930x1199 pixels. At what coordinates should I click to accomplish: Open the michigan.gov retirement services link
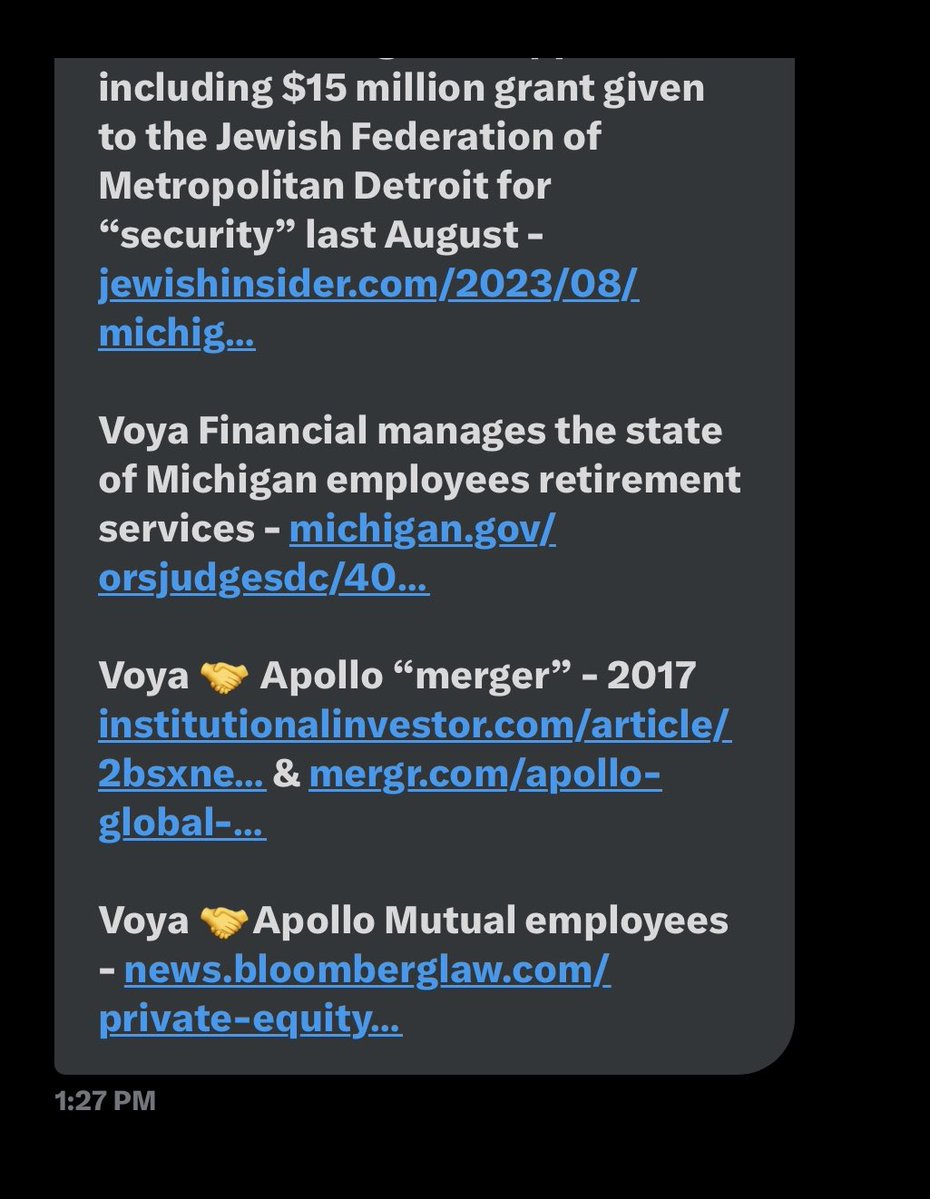422,530
